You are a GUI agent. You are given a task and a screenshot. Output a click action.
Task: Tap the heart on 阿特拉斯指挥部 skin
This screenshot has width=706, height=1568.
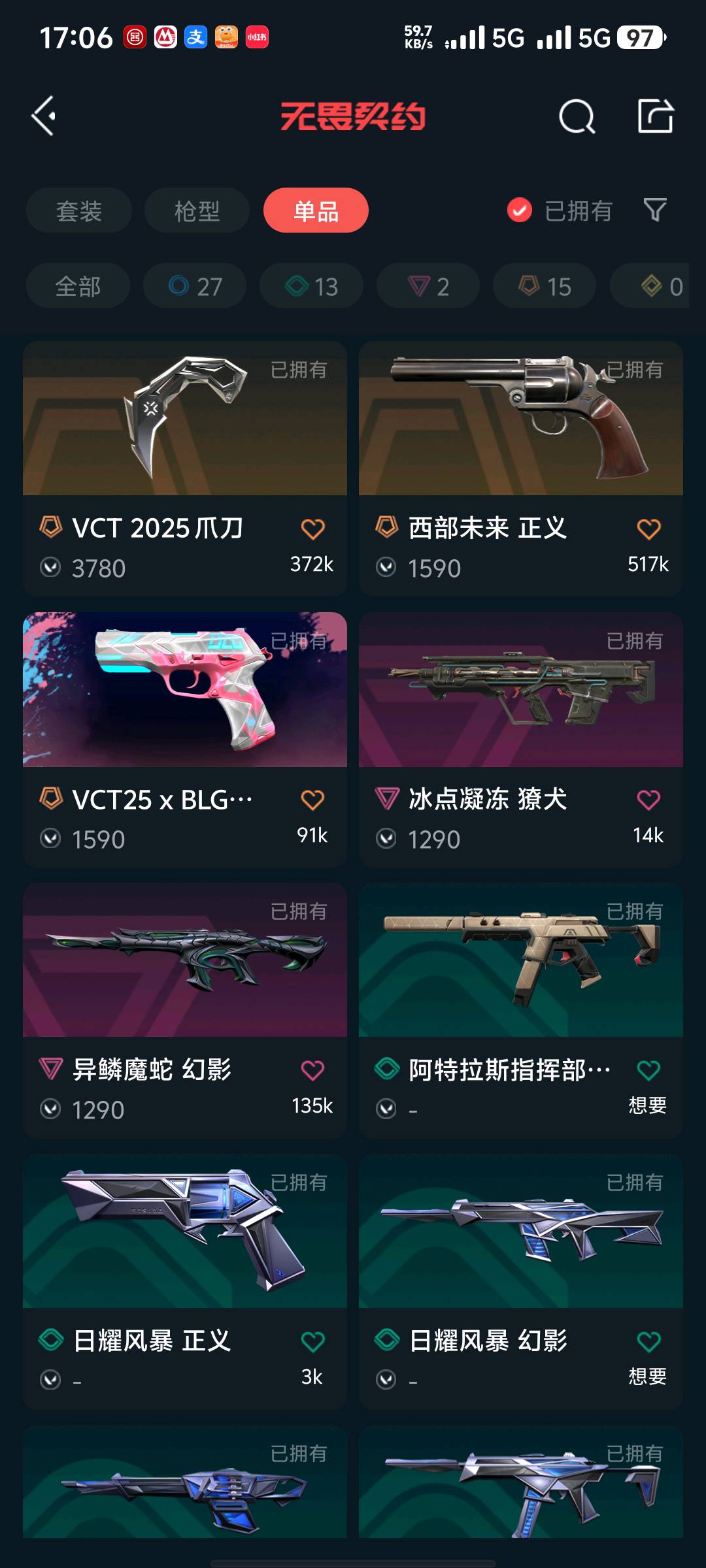(648, 1070)
